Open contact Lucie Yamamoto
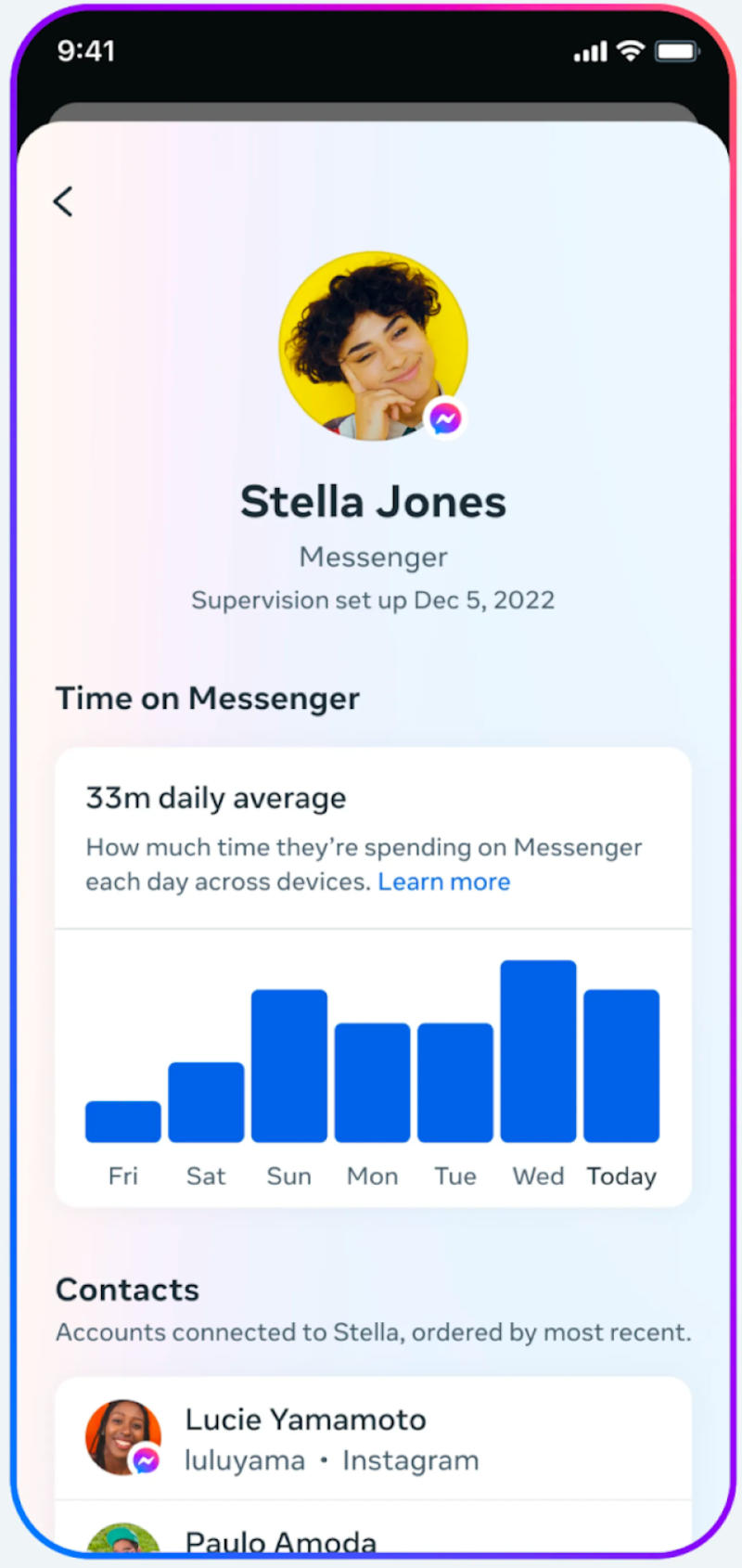This screenshot has height=1568, width=742. (x=373, y=1438)
